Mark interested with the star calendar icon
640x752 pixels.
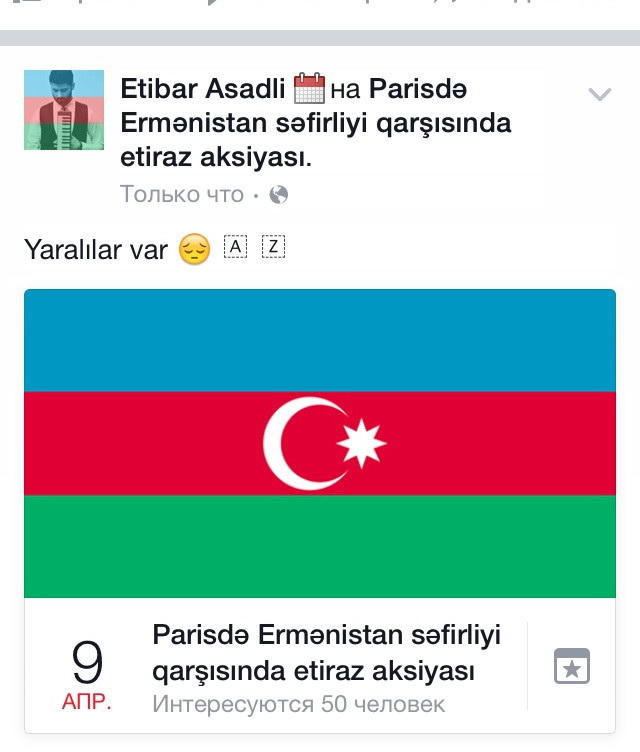(x=572, y=667)
